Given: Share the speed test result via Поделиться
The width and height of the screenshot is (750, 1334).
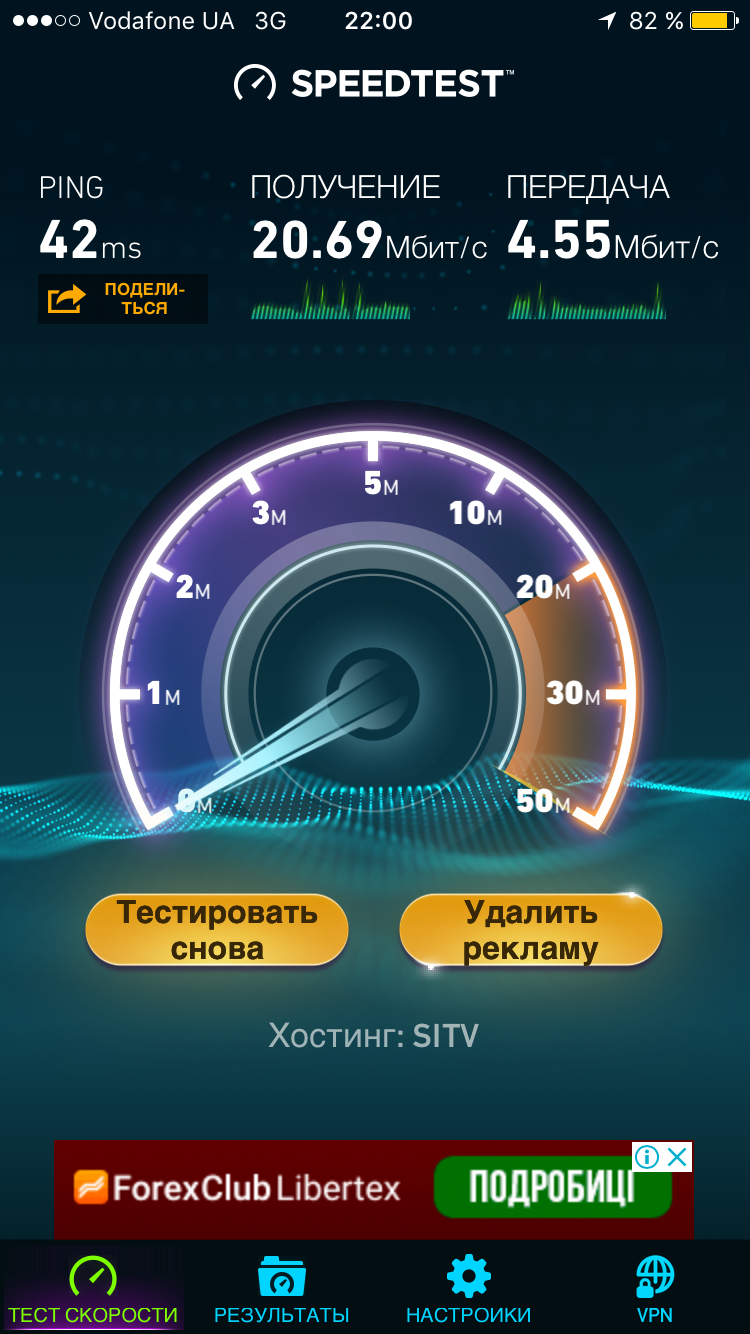Looking at the screenshot, I should coord(123,299).
